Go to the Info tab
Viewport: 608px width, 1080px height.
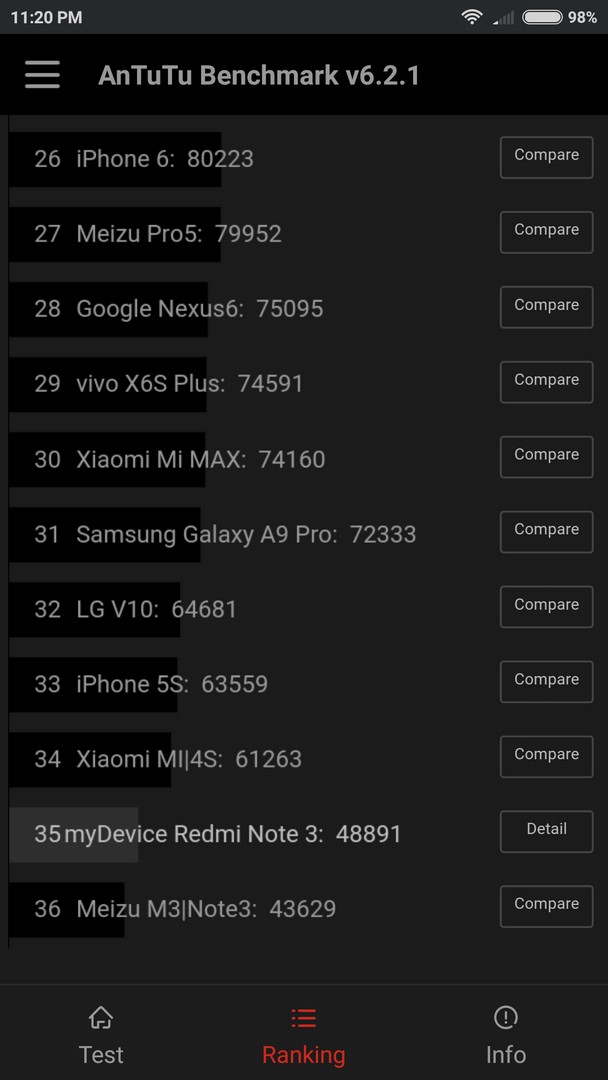tap(505, 1035)
